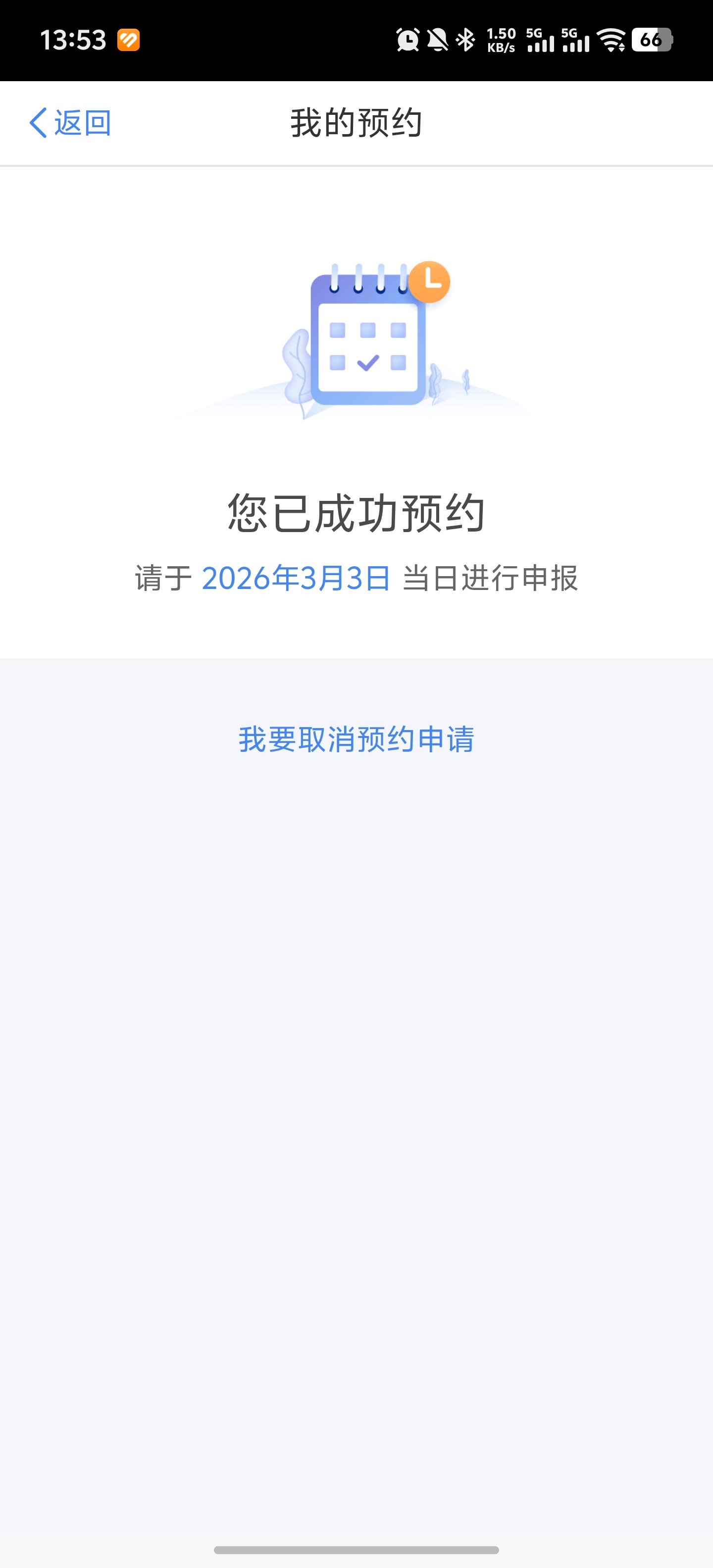
Task: Tap the 我的预约 page title
Action: tap(356, 123)
